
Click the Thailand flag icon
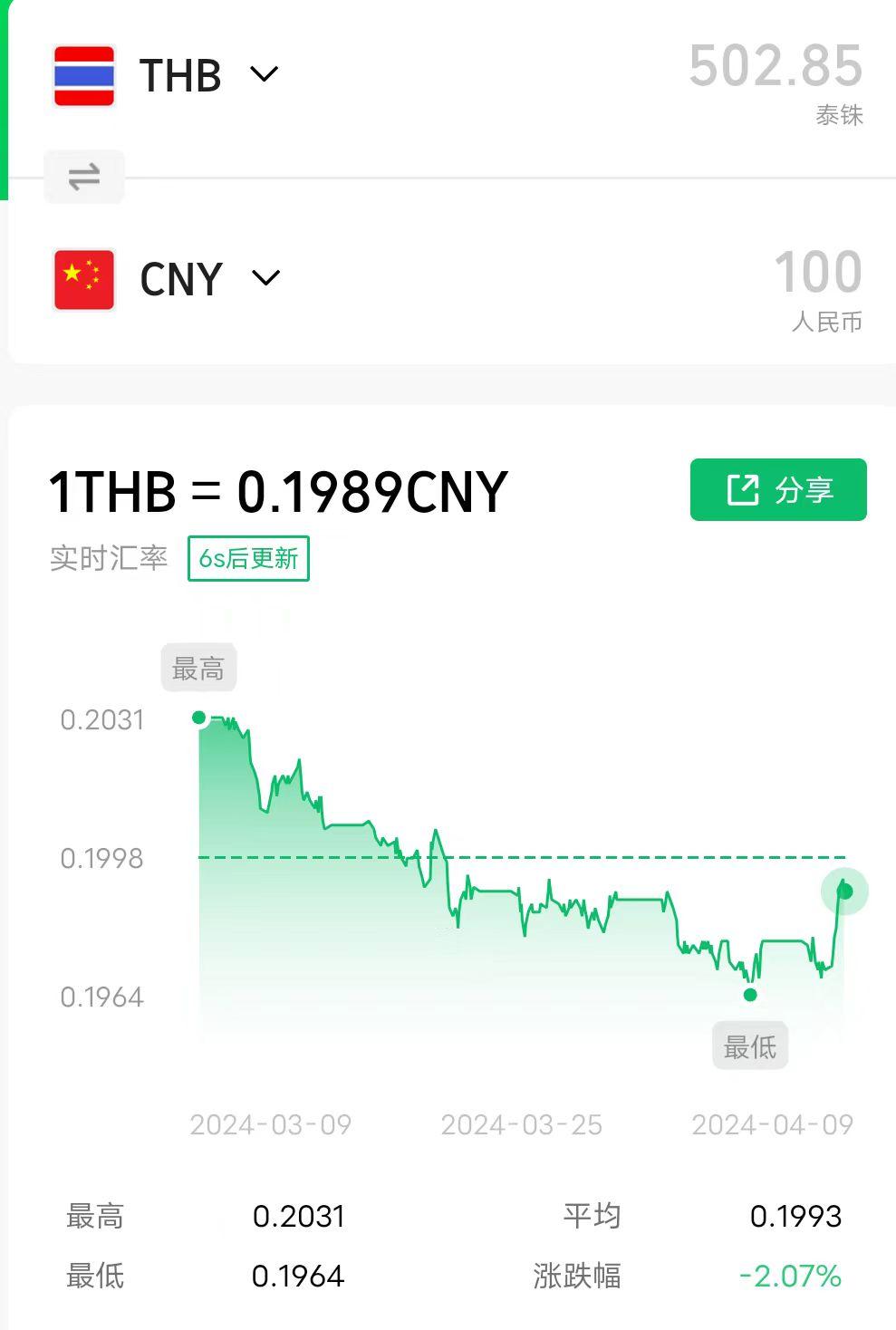tap(84, 75)
